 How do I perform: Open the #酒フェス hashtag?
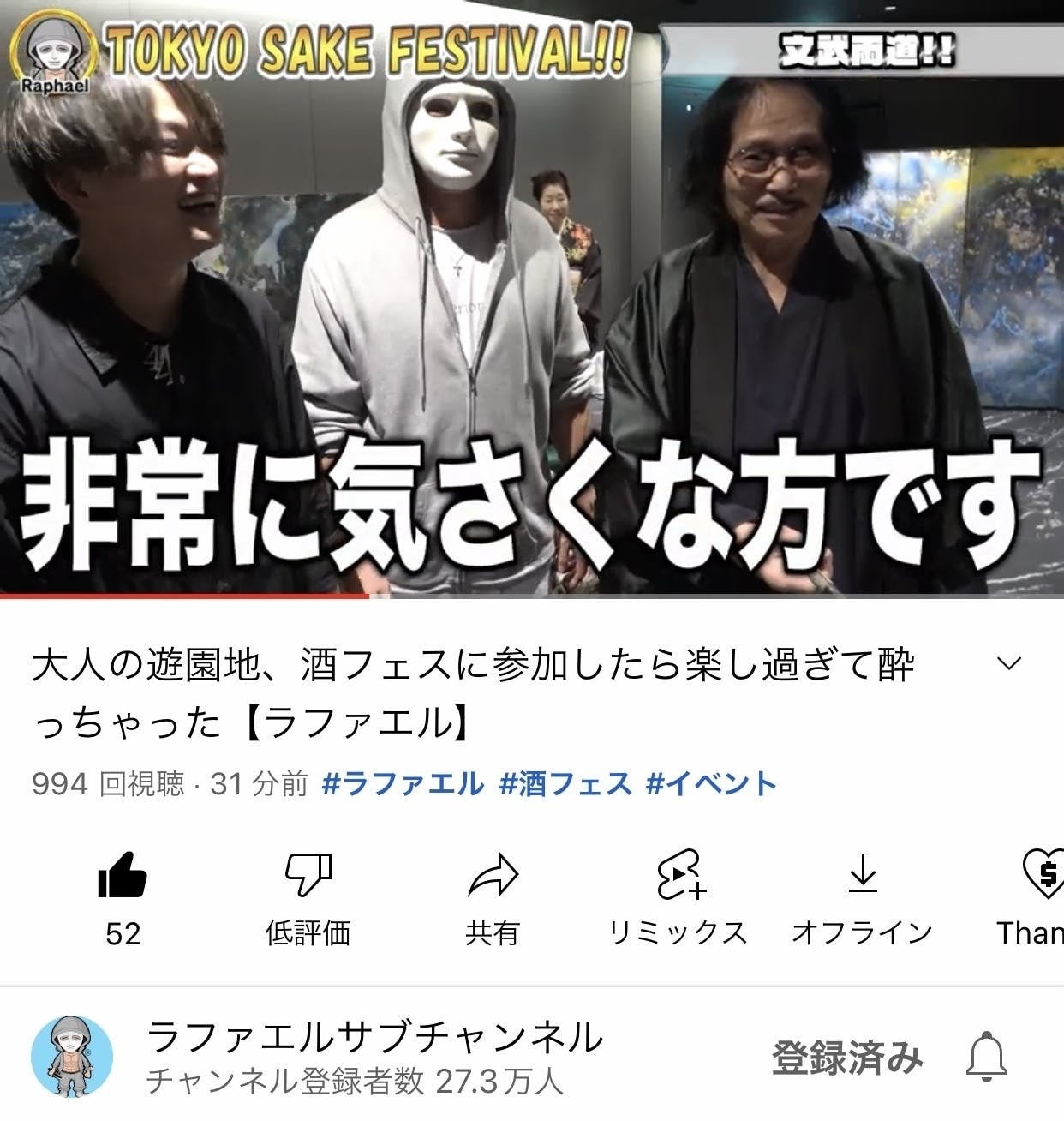pos(565,783)
